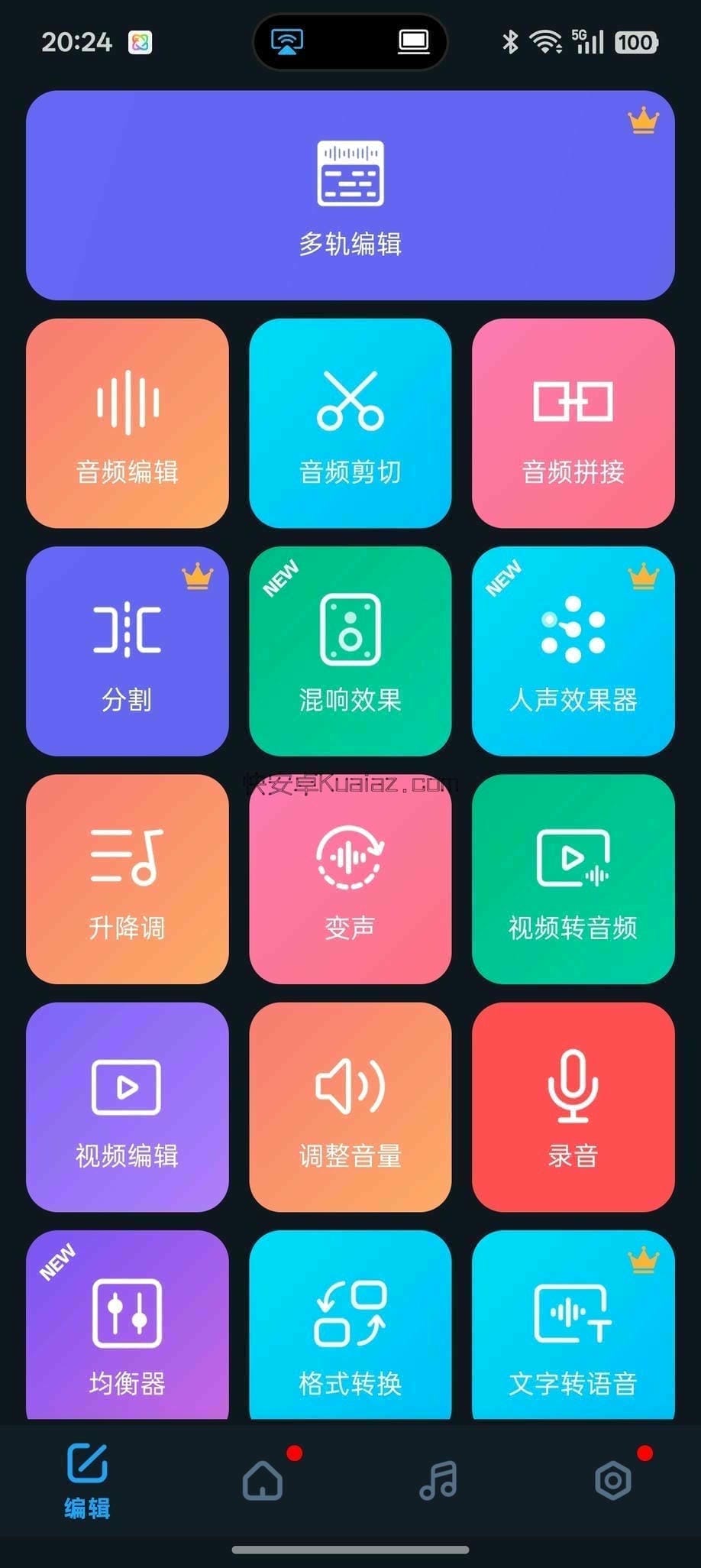Open the music library tab
The image size is (701, 1568).
point(438,1482)
